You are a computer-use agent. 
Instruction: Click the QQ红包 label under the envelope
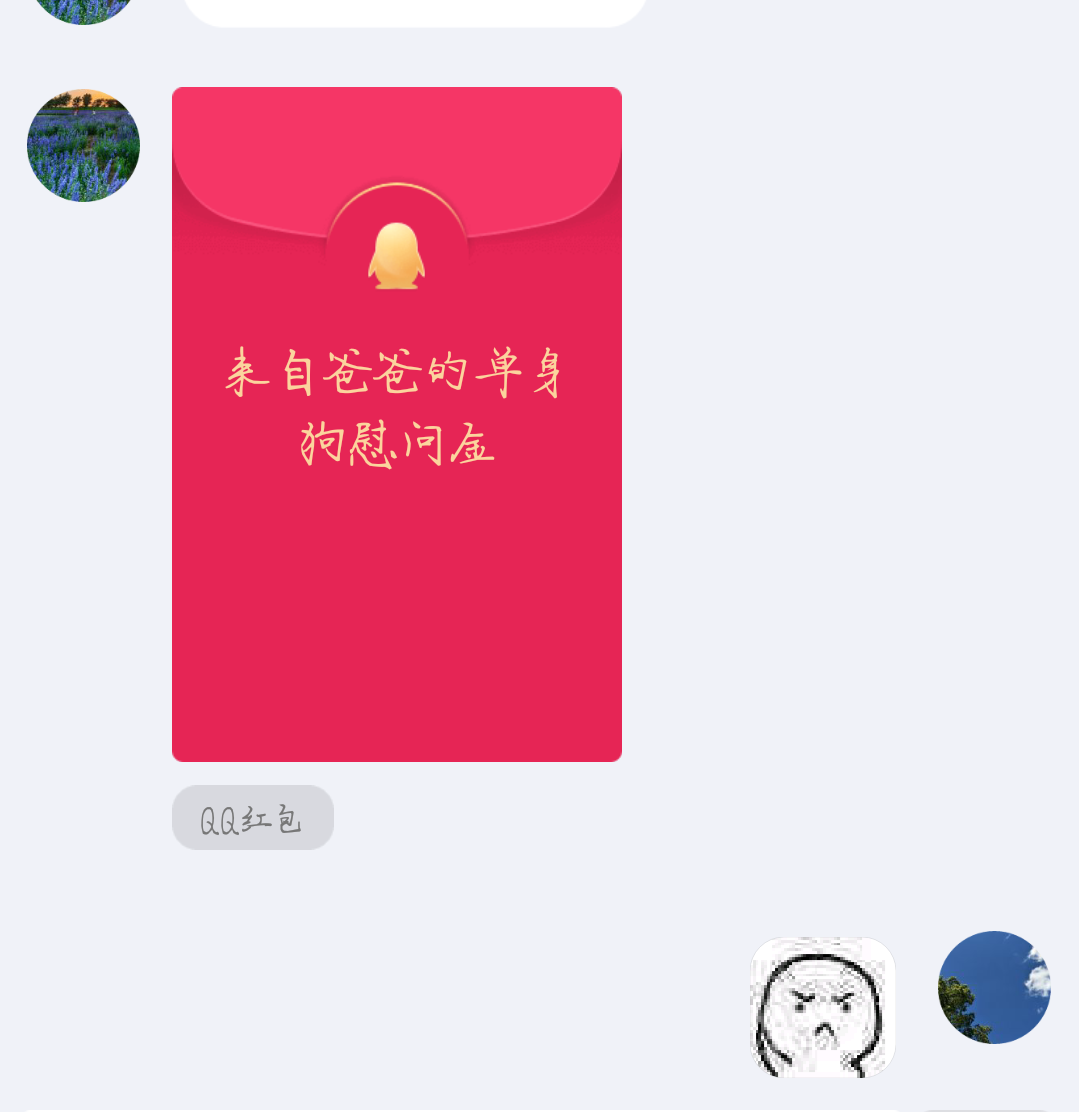tap(252, 817)
